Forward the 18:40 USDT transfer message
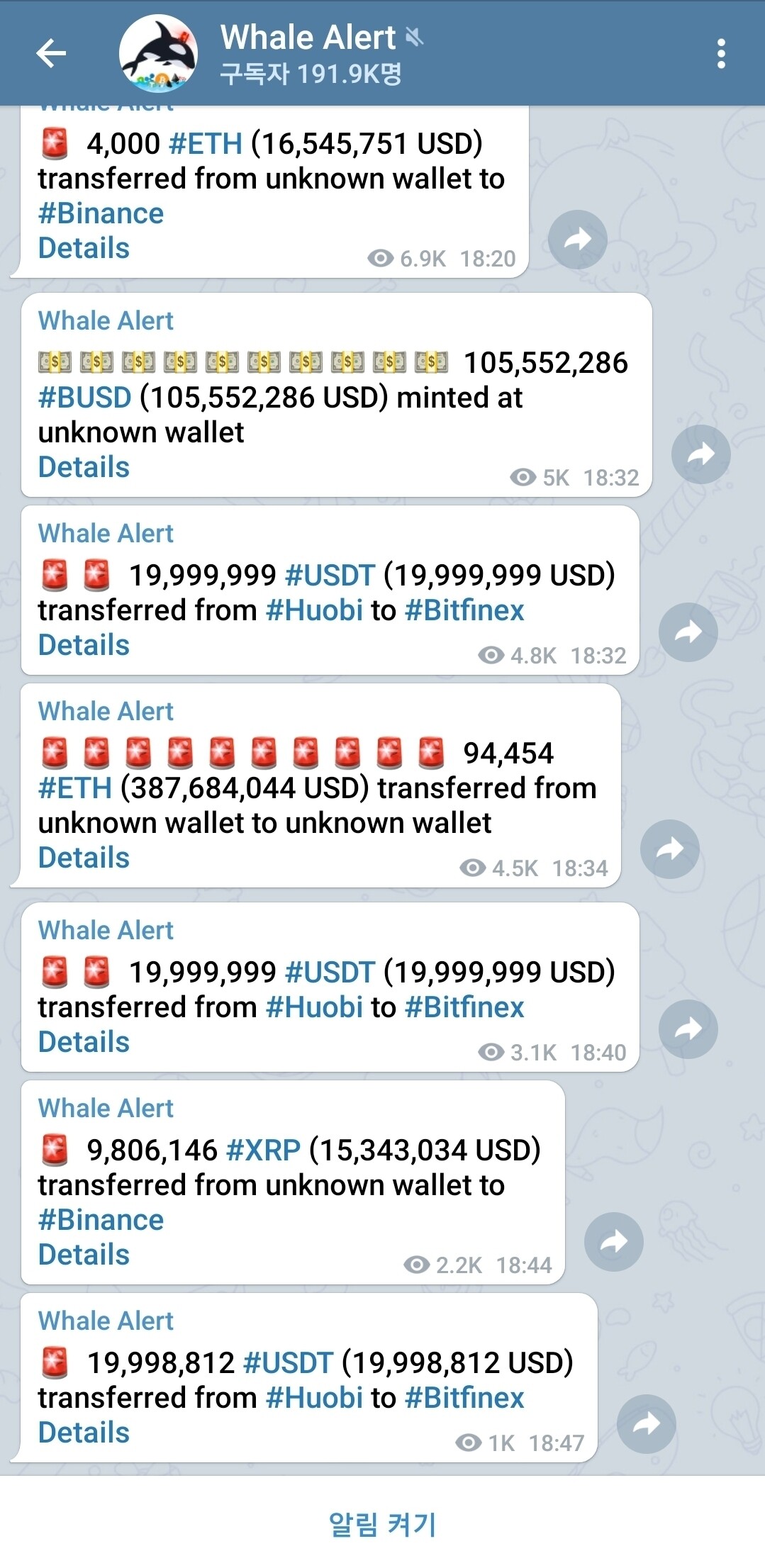Screen dimensions: 765x1568 tap(688, 1029)
